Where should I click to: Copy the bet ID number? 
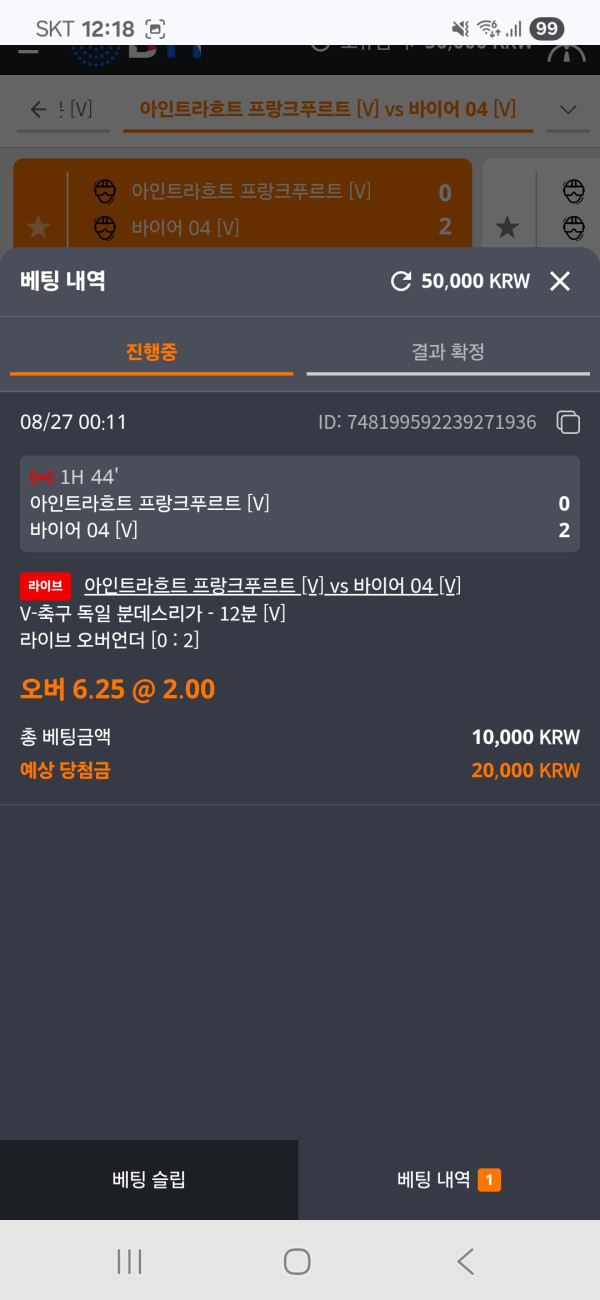pyautogui.click(x=568, y=422)
